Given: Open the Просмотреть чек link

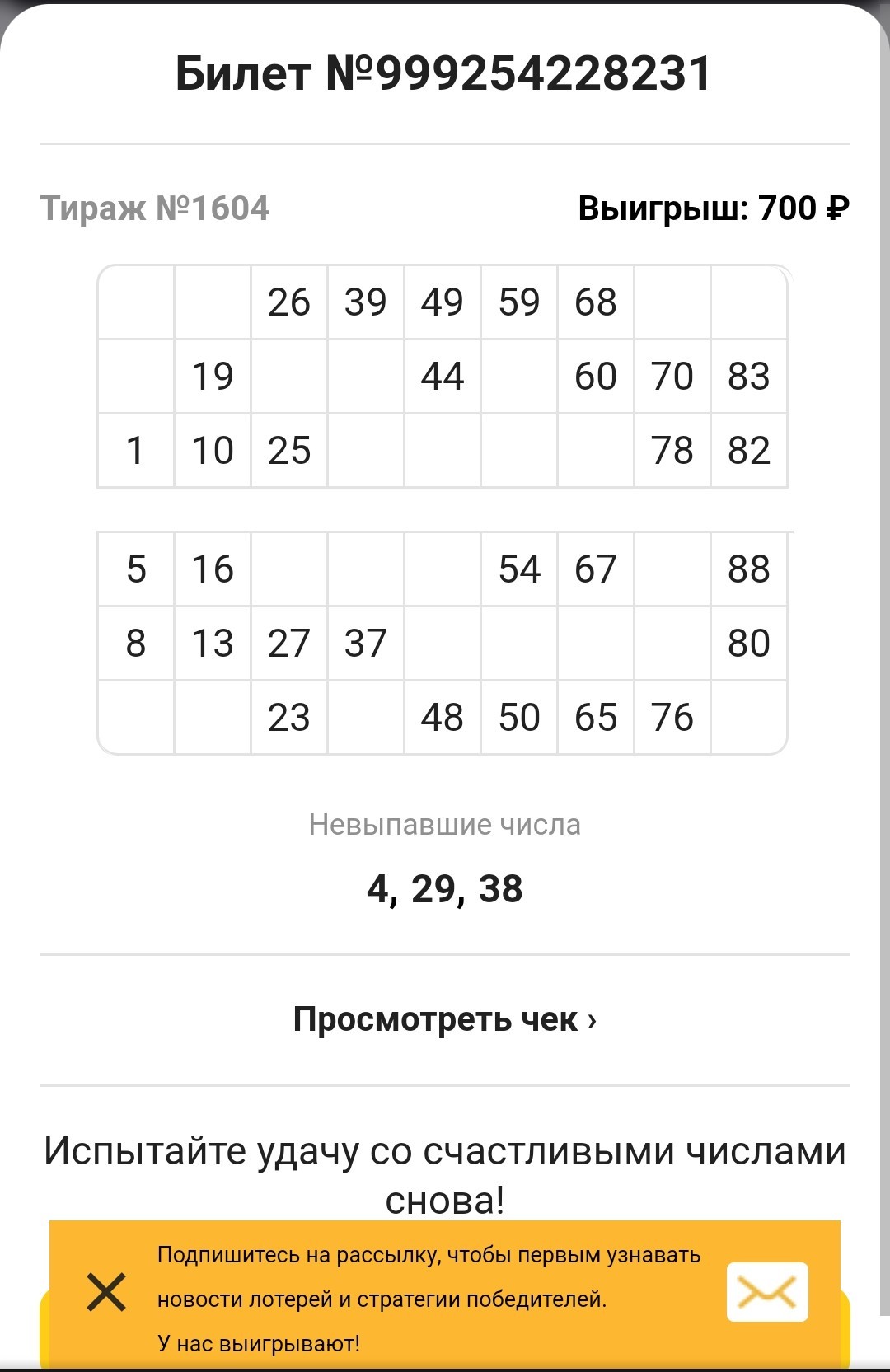Looking at the screenshot, I should (x=445, y=1020).
